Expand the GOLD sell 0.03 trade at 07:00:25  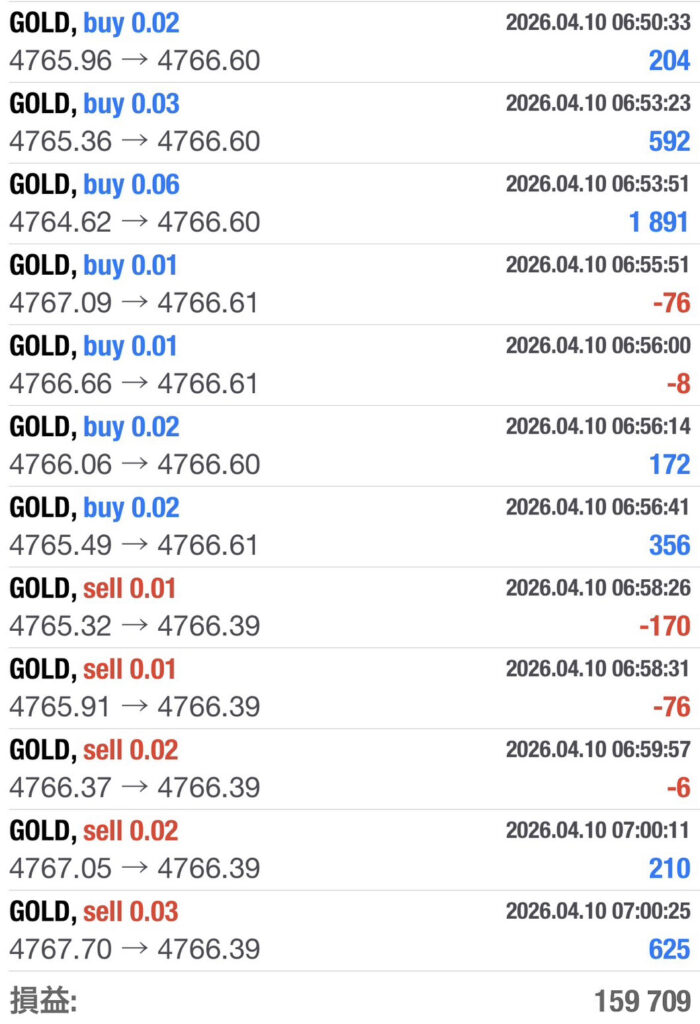350,932
